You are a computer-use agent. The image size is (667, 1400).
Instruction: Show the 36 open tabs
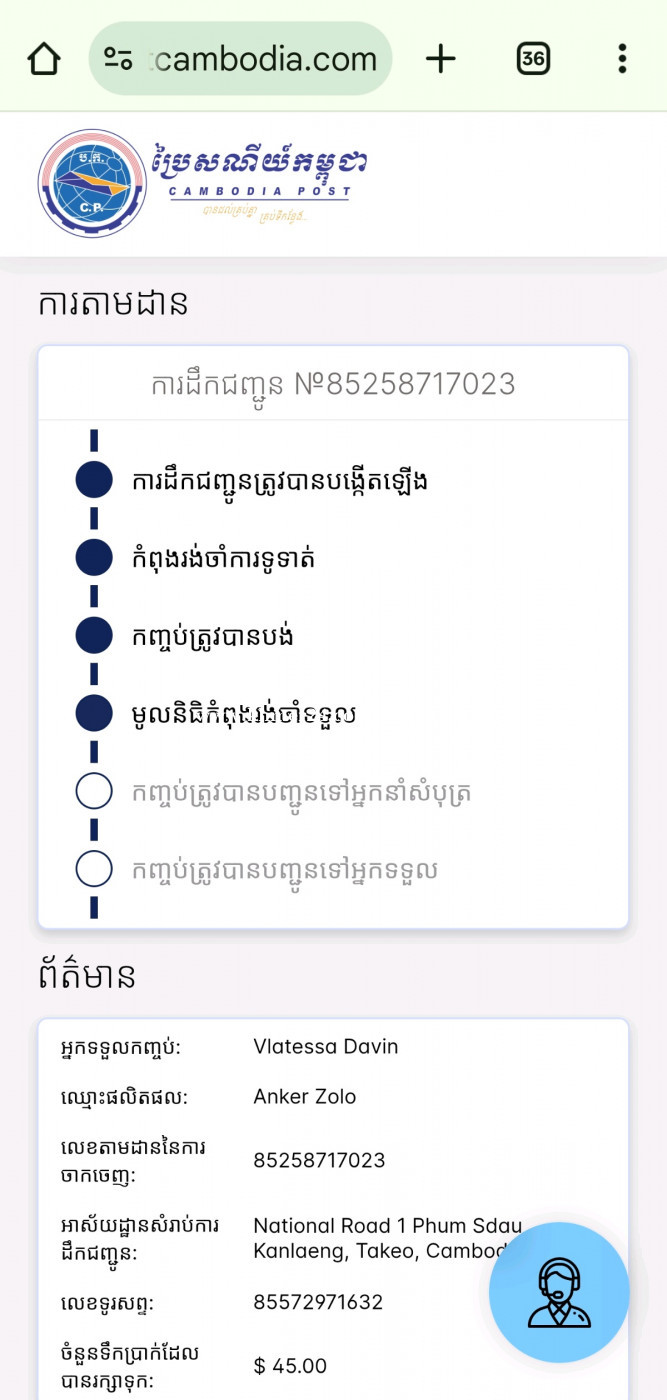(x=533, y=59)
